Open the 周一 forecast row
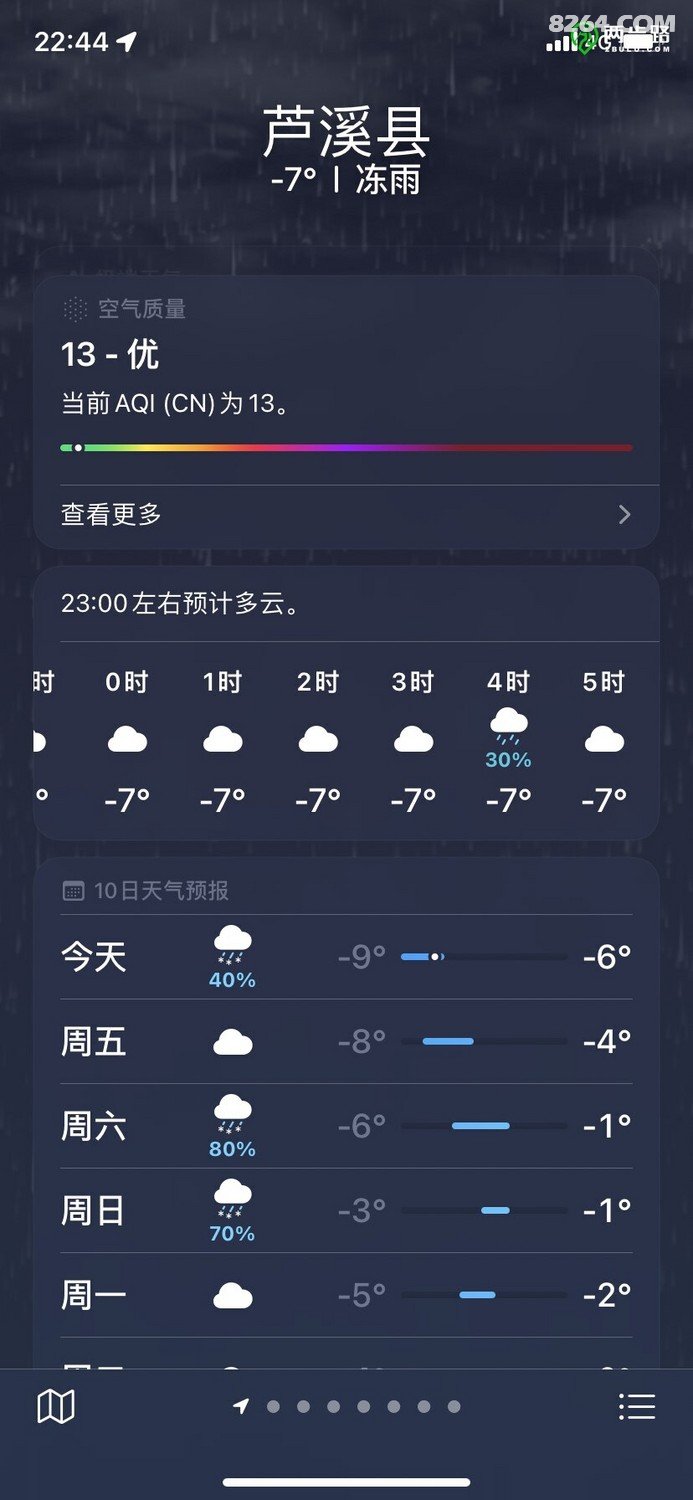The width and height of the screenshot is (693, 1500). [345, 1296]
